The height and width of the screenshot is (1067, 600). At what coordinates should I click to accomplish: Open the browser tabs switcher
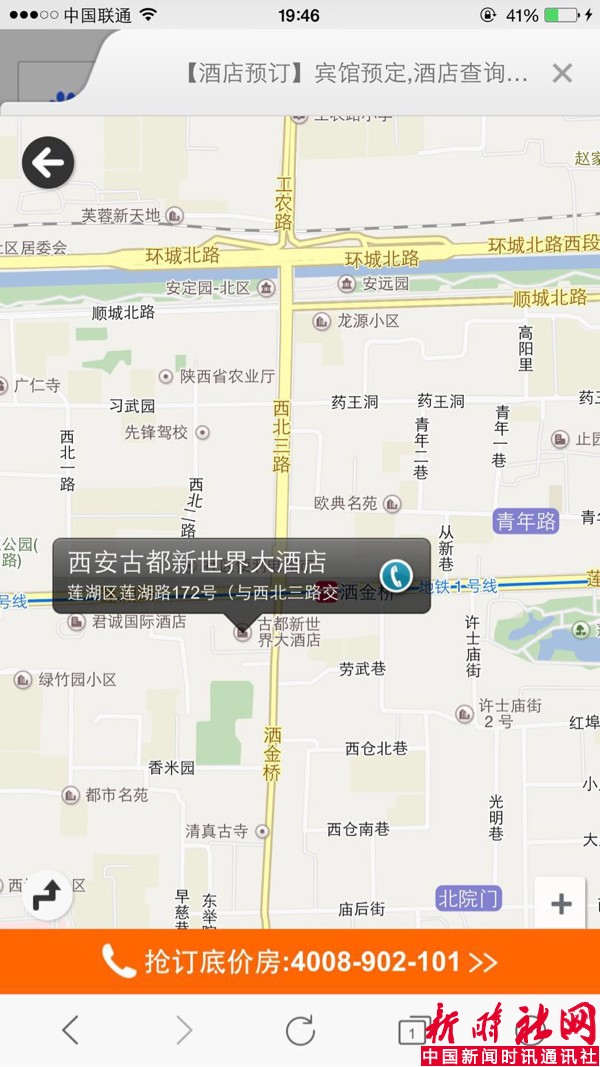coord(412,1031)
